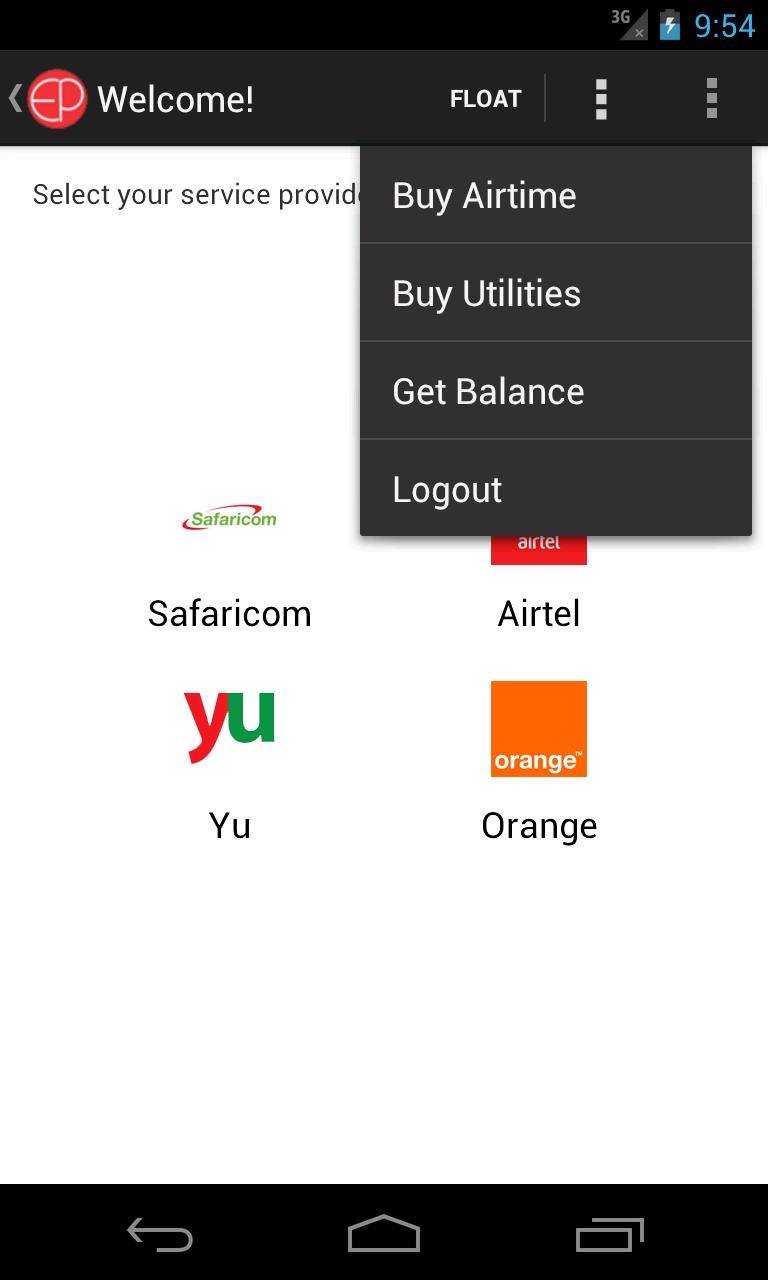The height and width of the screenshot is (1280, 768).
Task: Go to the home screen
Action: tap(384, 1236)
